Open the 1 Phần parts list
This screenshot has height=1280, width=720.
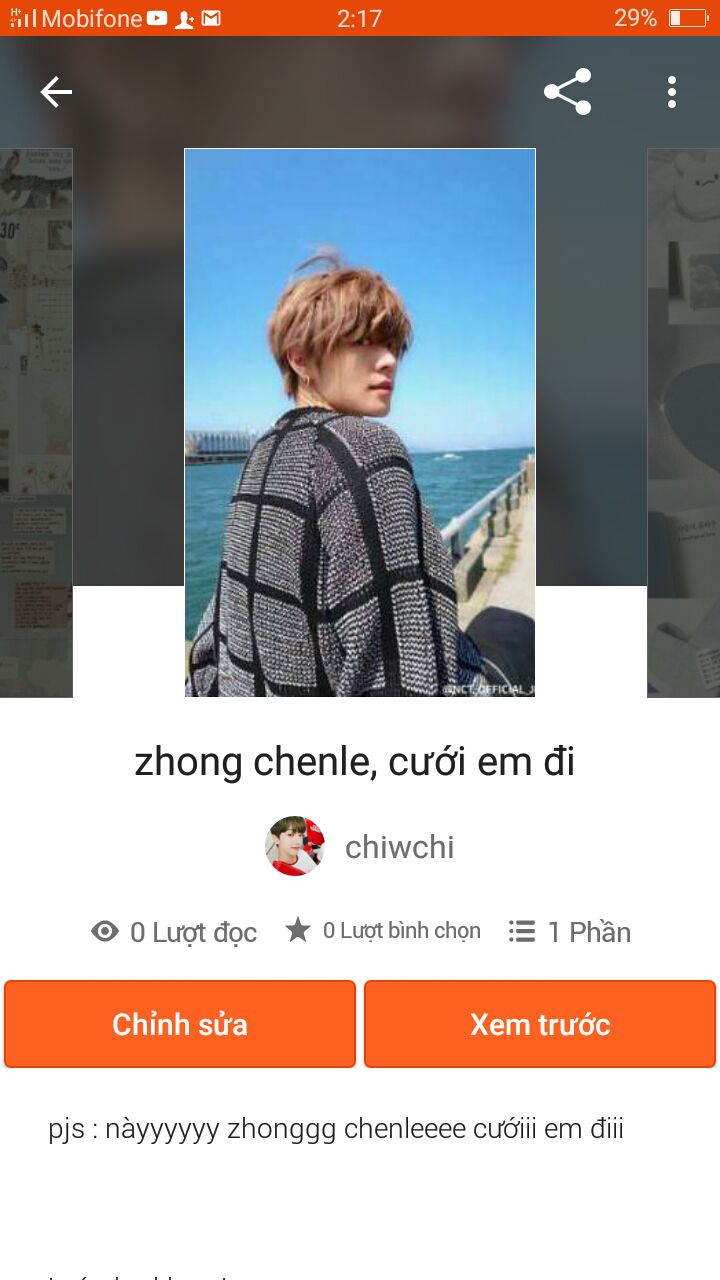pos(570,932)
